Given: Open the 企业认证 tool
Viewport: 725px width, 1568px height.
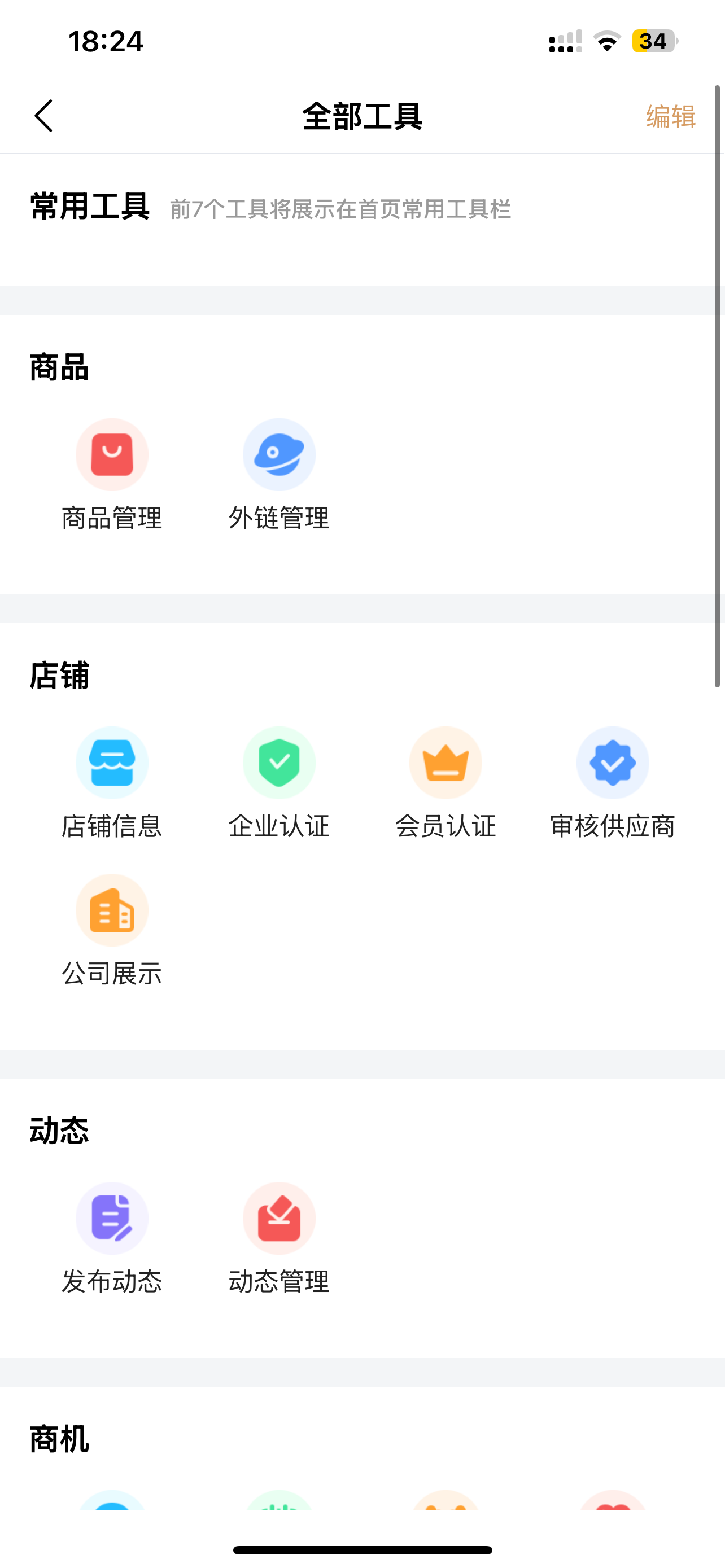Looking at the screenshot, I should tap(279, 763).
